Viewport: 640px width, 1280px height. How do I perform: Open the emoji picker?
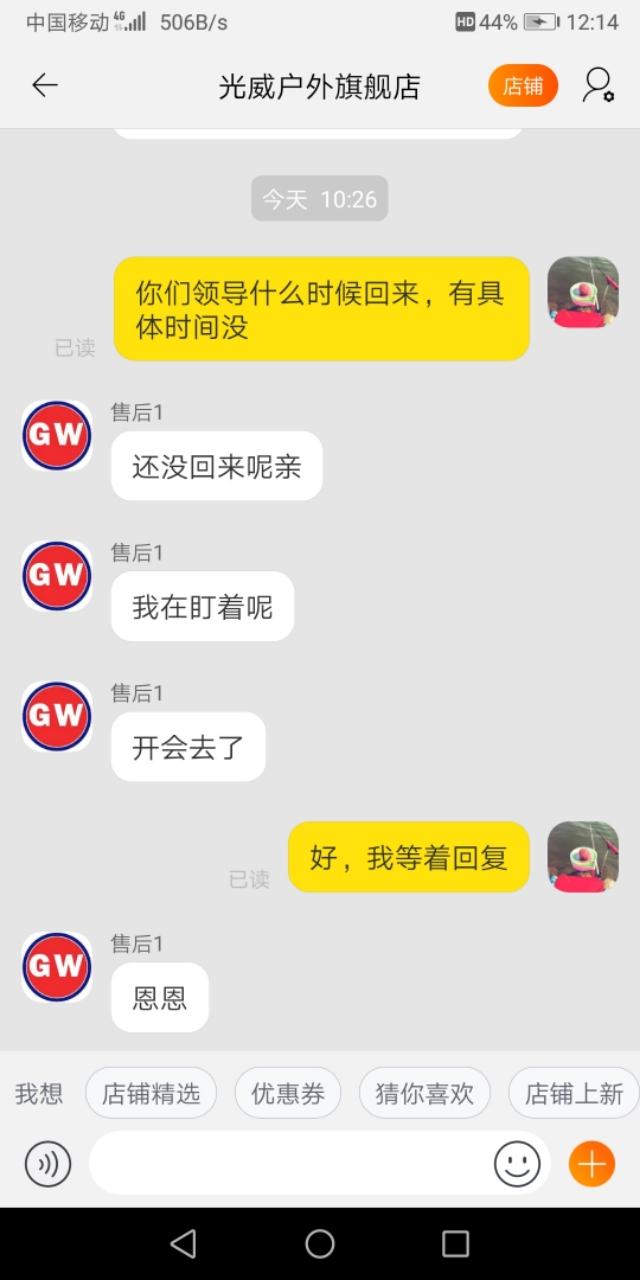[517, 1164]
